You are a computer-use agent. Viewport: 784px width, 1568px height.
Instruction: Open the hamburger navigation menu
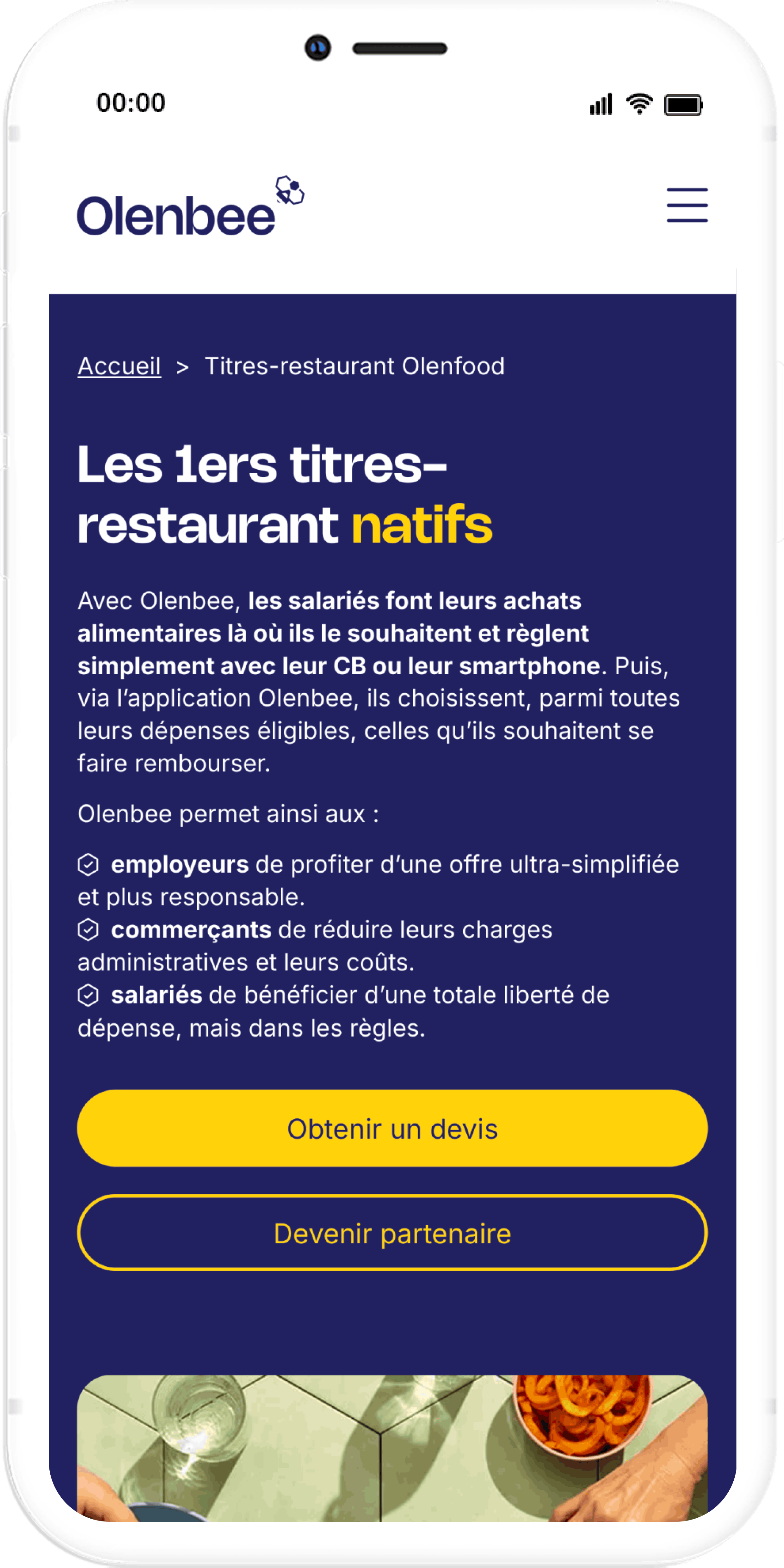pos(686,205)
